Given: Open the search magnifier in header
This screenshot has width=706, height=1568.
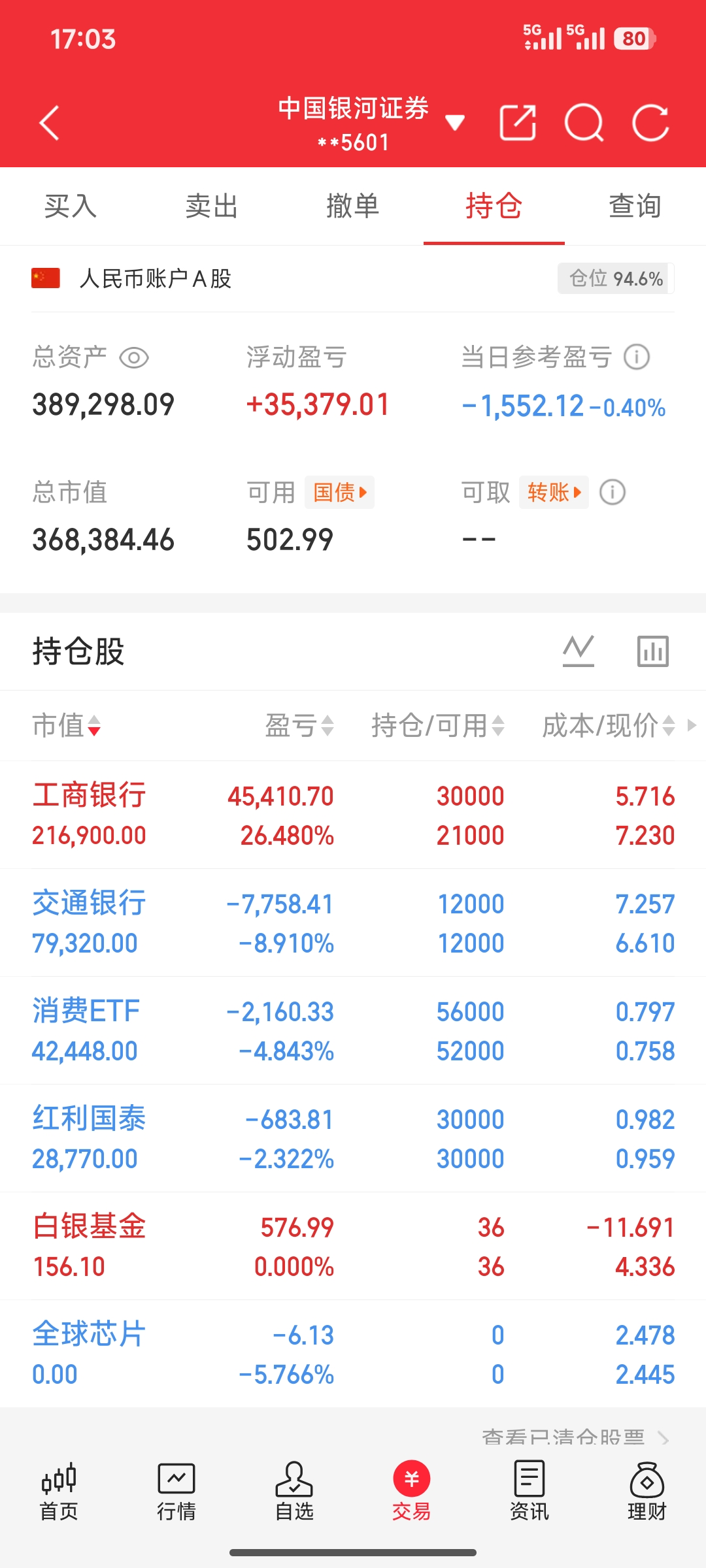Looking at the screenshot, I should pos(584,122).
